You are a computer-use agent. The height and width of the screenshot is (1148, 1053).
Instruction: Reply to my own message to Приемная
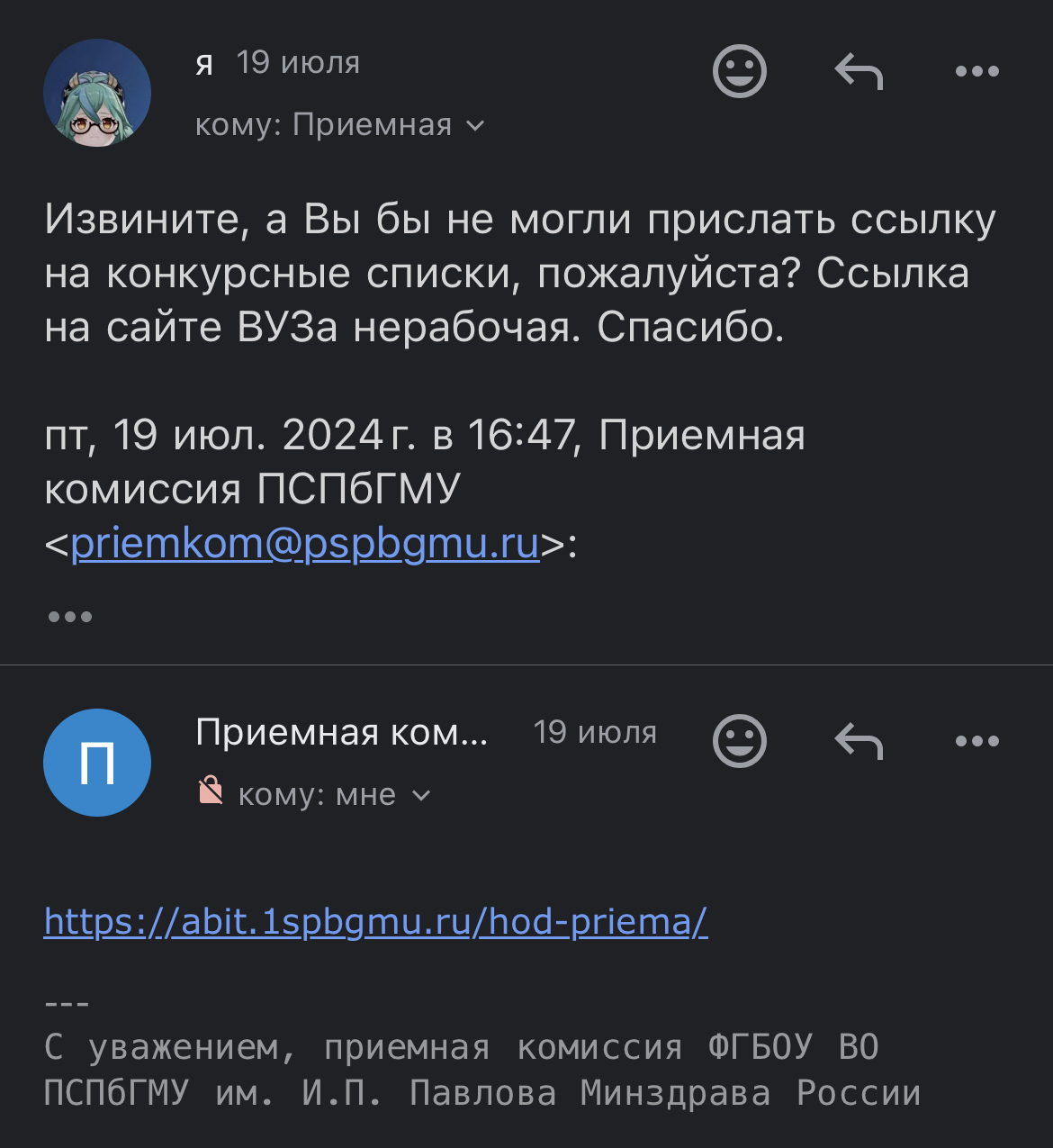click(x=859, y=71)
